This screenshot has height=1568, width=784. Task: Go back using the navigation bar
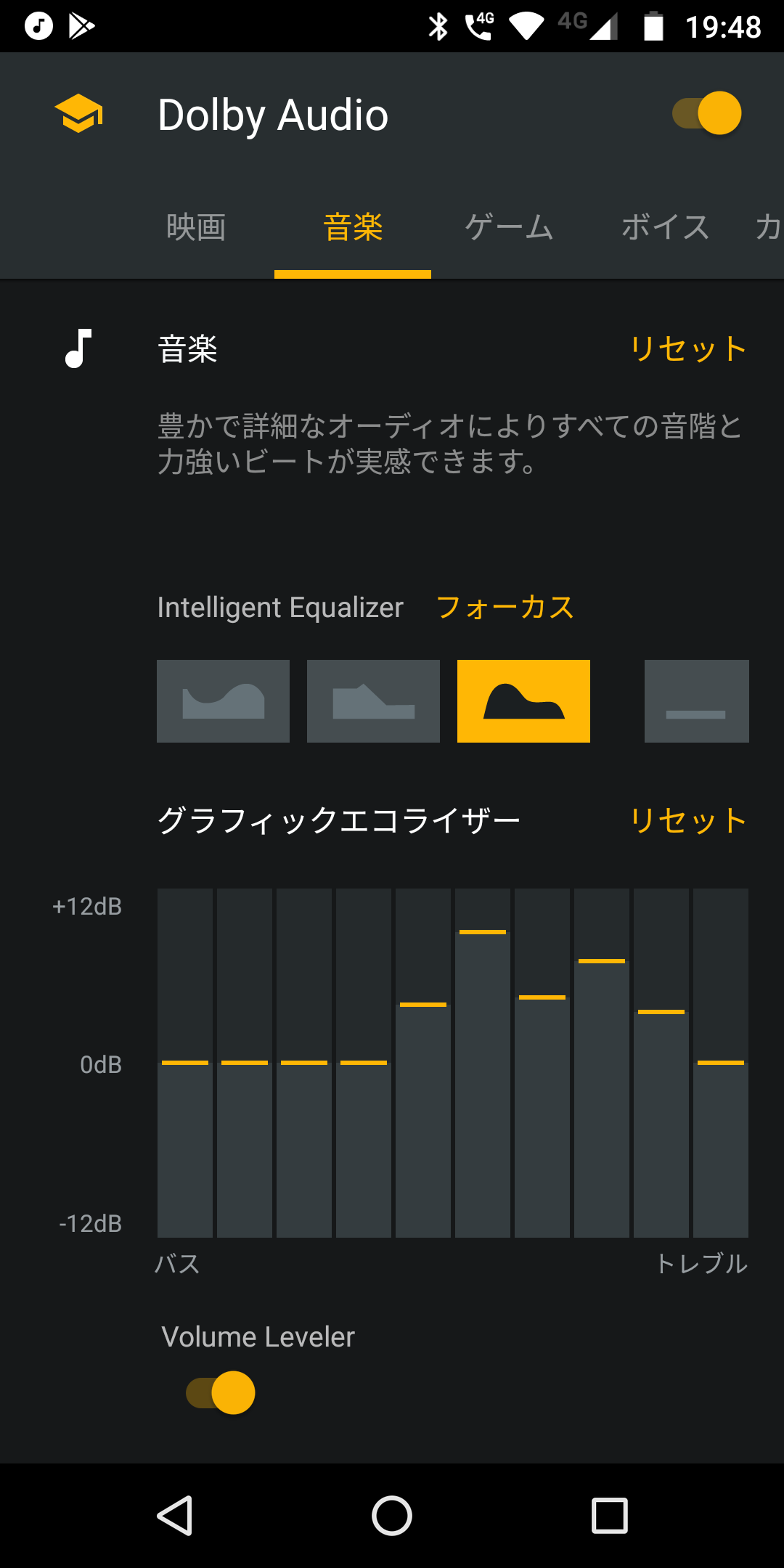[174, 1516]
